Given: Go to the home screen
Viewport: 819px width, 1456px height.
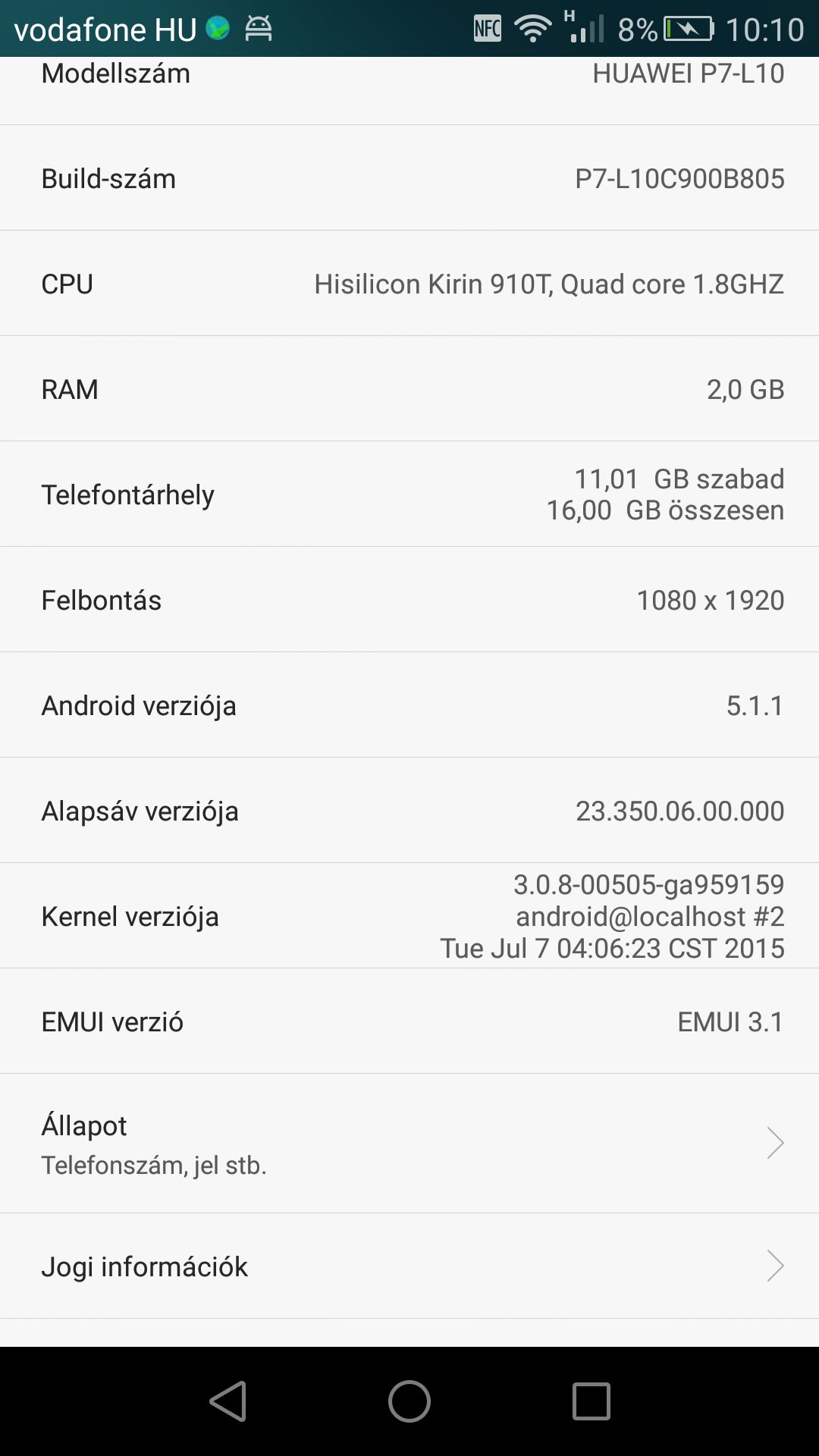Looking at the screenshot, I should 409,1401.
